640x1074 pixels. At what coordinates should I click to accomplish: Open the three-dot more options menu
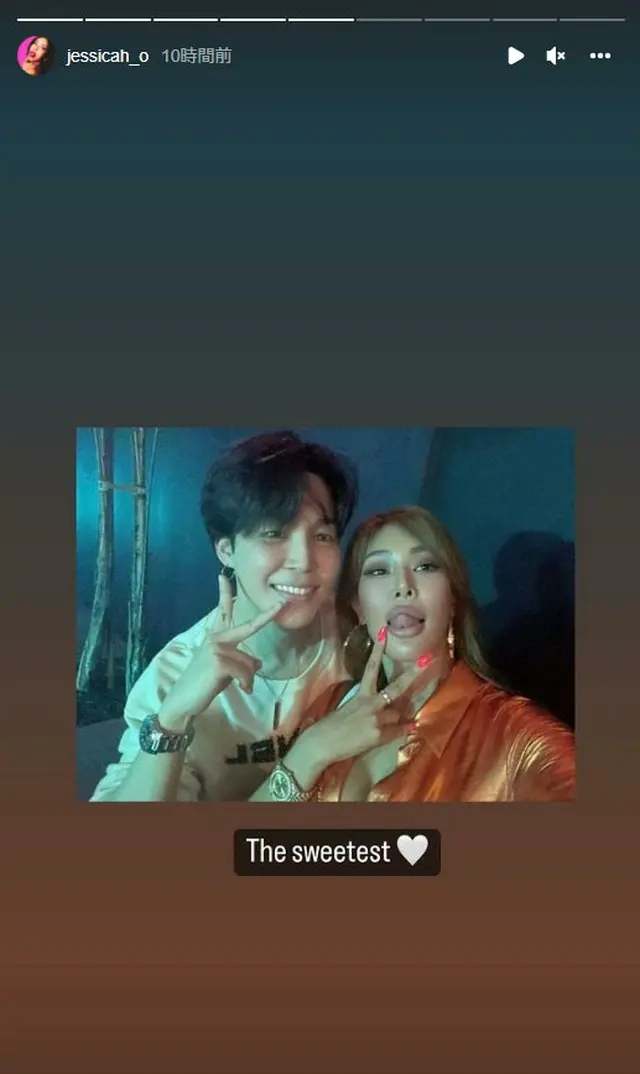click(600, 56)
